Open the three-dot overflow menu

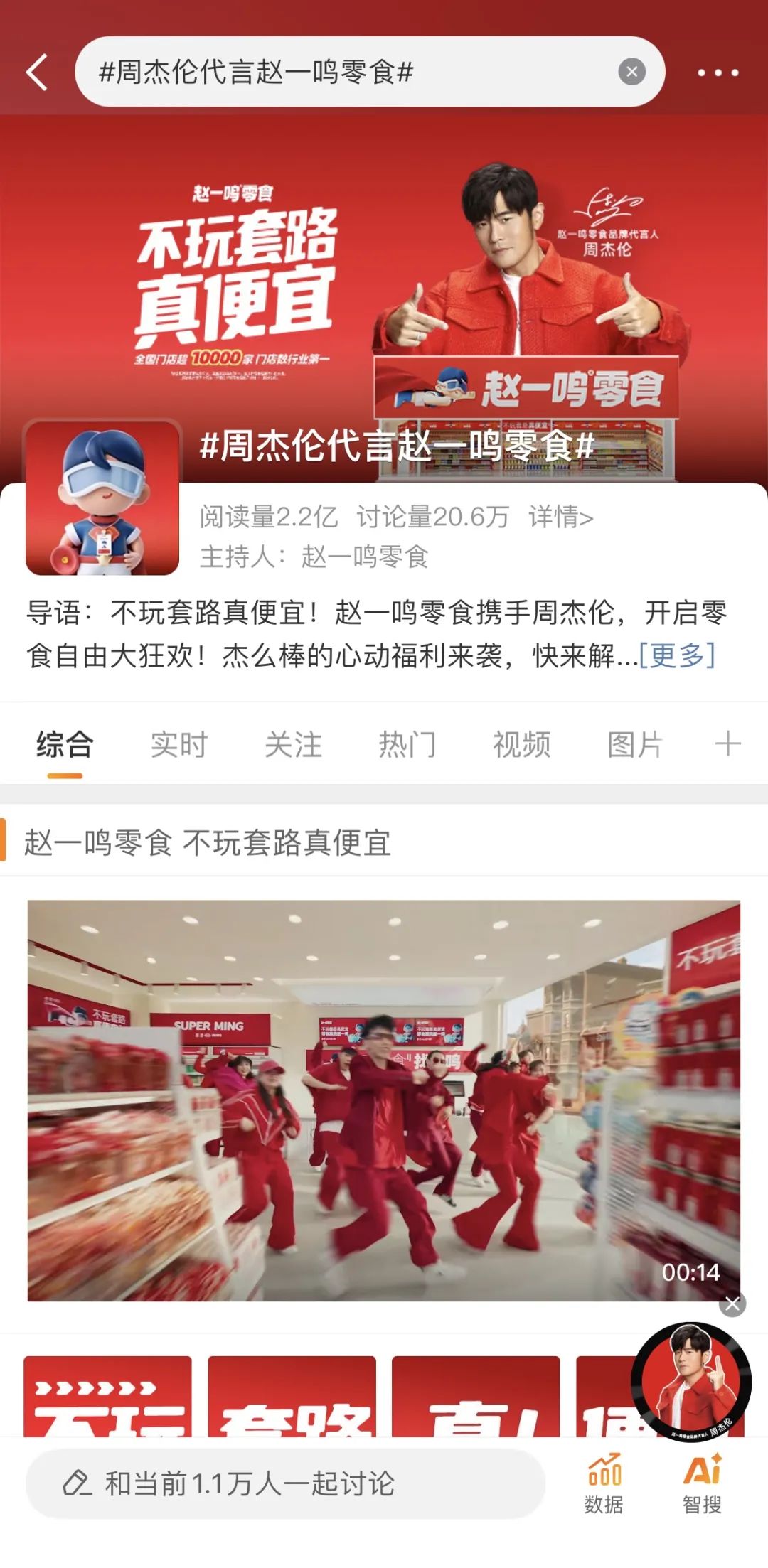(718, 72)
